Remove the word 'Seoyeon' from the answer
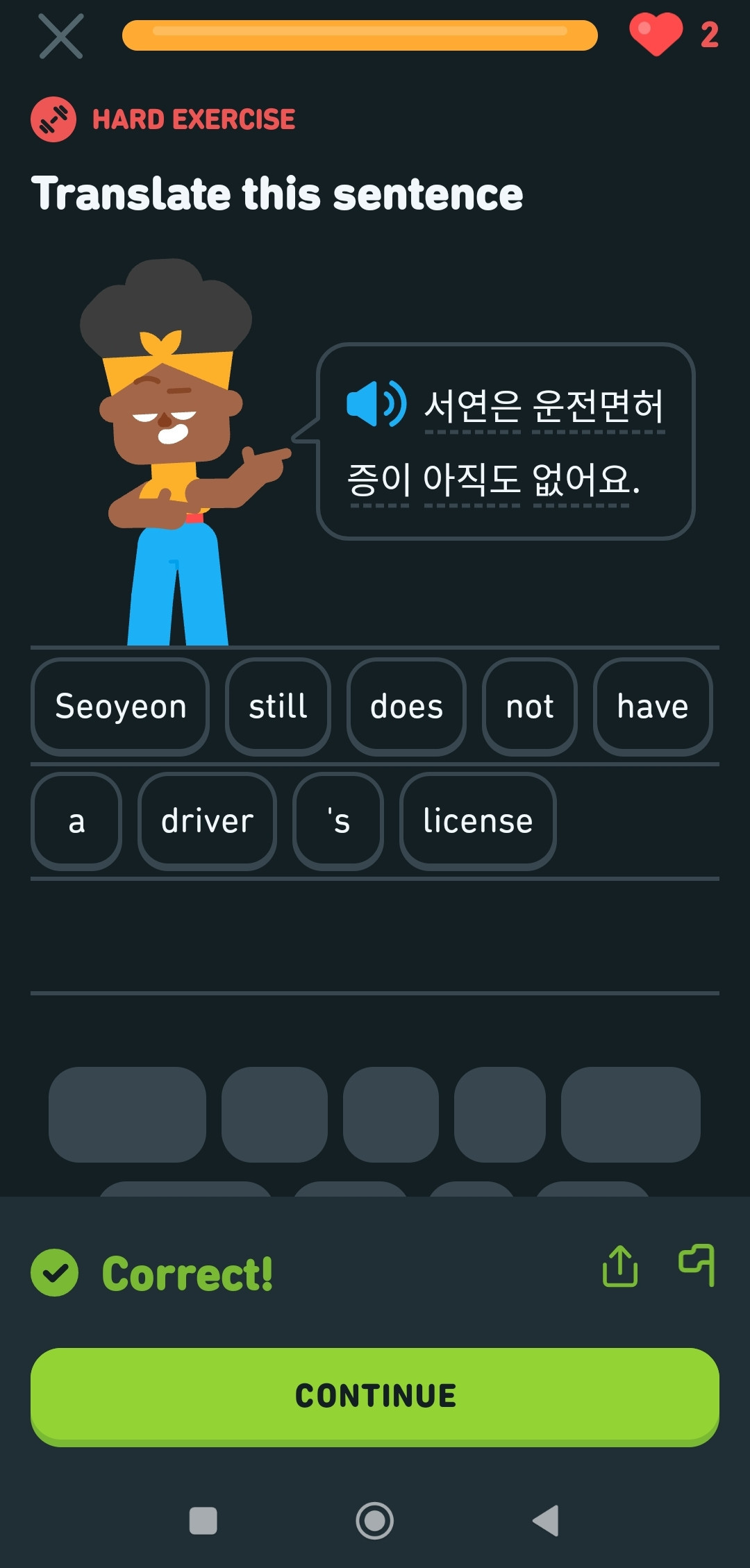The image size is (750, 1568). coord(120,707)
